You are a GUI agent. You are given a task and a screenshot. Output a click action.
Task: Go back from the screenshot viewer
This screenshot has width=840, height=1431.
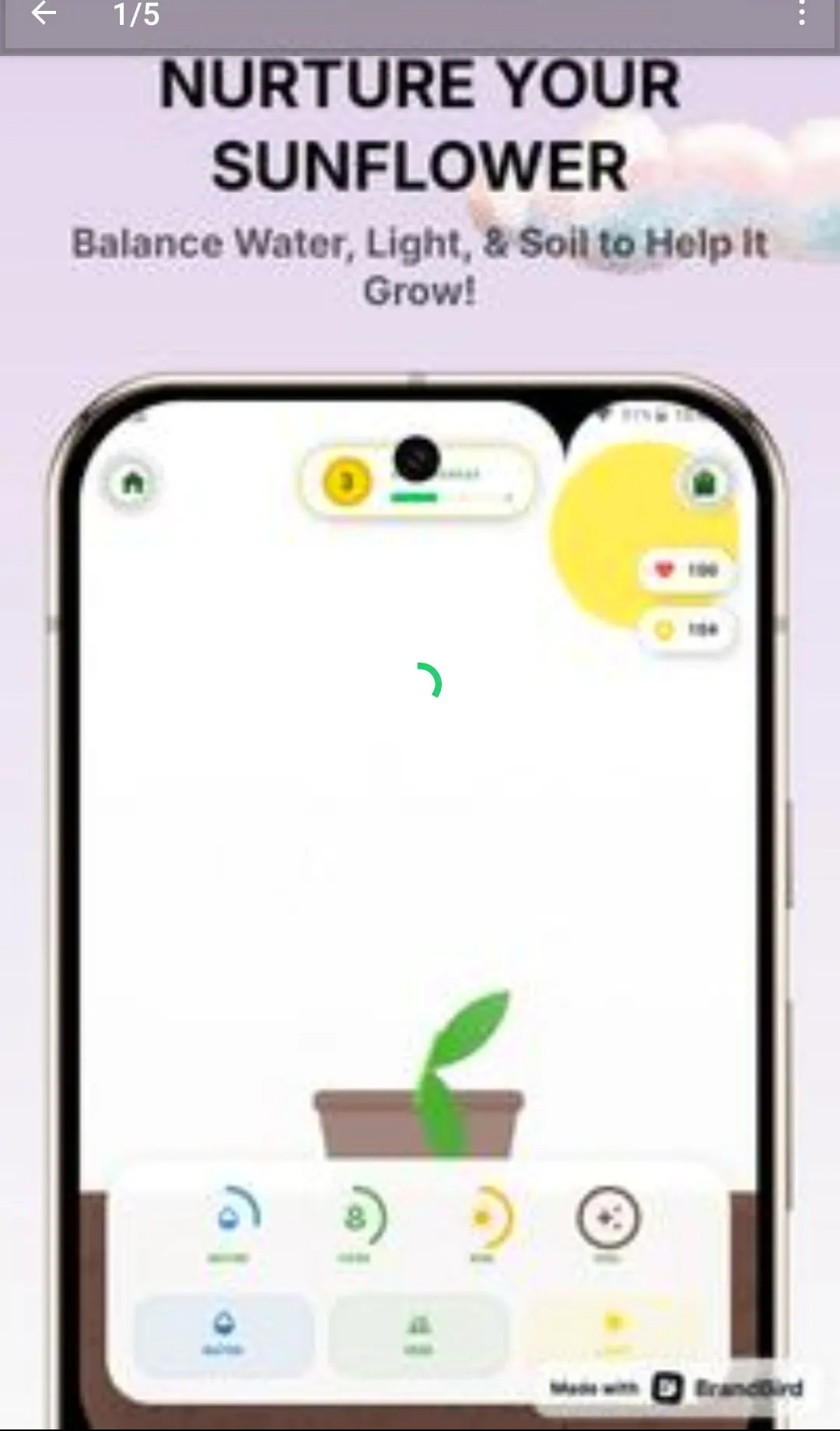(44, 13)
